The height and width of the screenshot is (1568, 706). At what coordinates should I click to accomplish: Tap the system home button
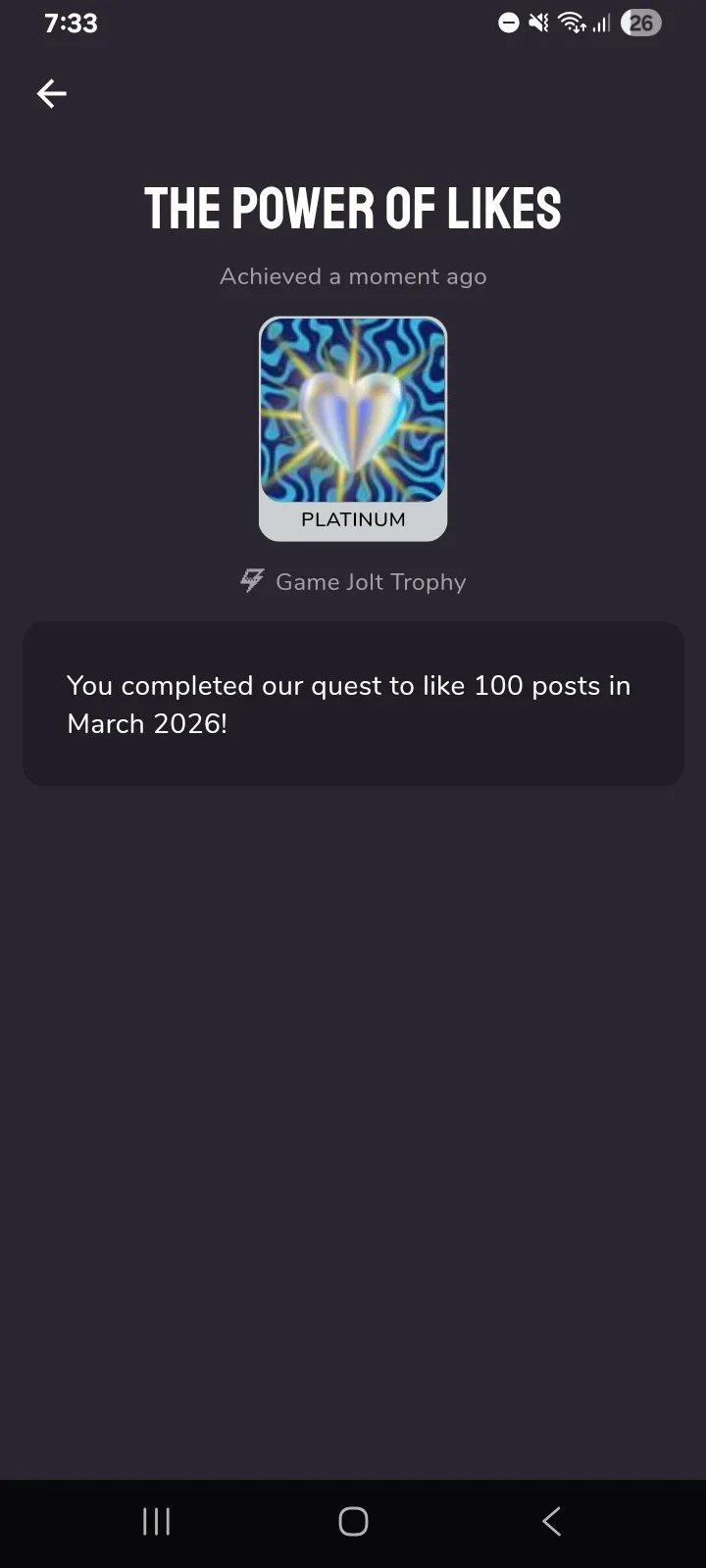click(353, 1521)
